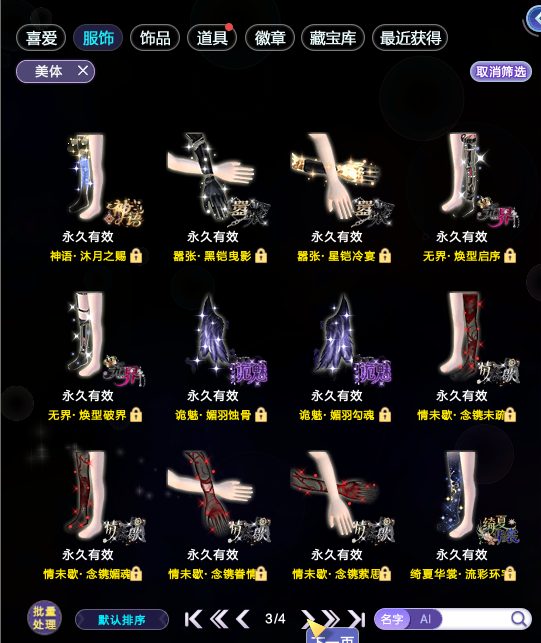Viewport: 541px width, 643px height.
Task: Tap the search magnifier icon
Action: [x=519, y=619]
